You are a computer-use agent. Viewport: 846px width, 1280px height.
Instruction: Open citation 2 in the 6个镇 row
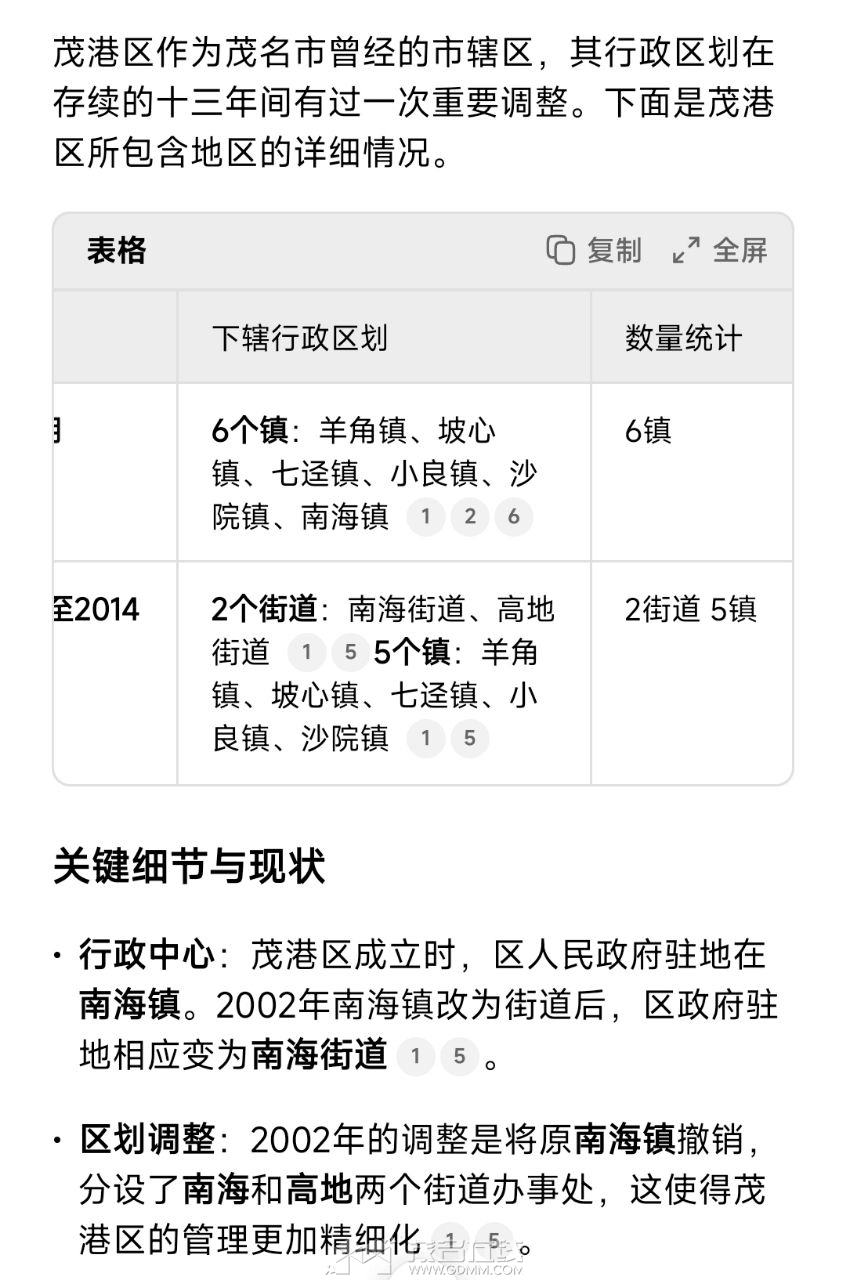[x=470, y=517]
